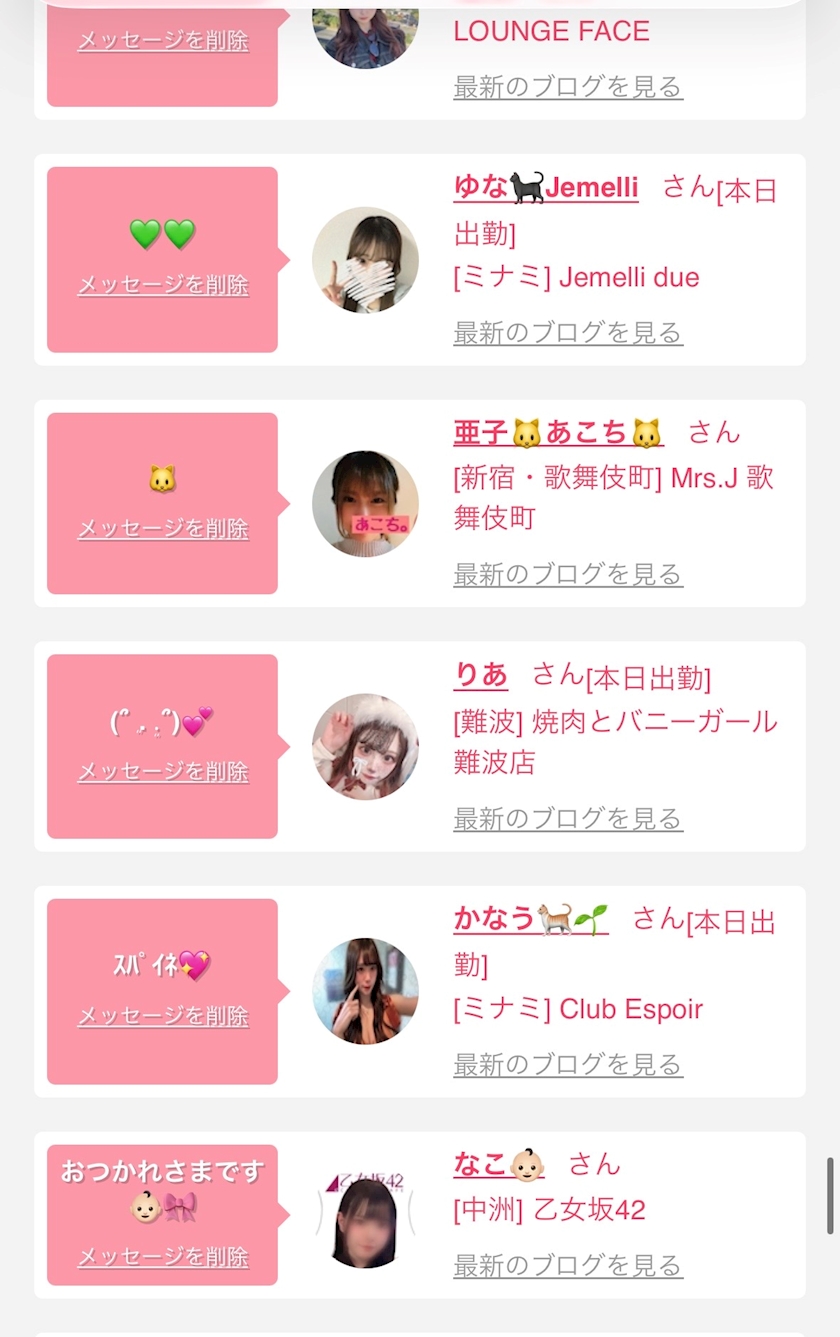This screenshot has width=840, height=1337.
Task: Open ゆな Jemelli's profile name link
Action: point(545,187)
